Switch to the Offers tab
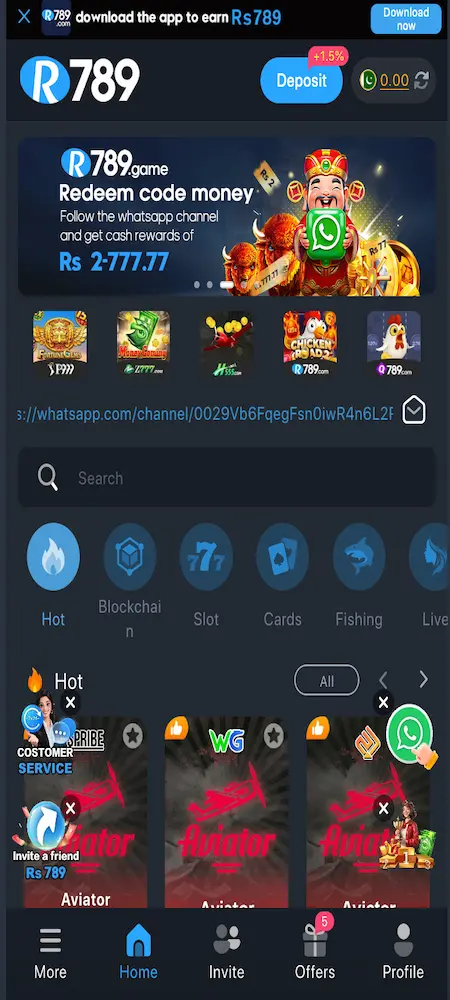The width and height of the screenshot is (450, 1000). click(315, 953)
